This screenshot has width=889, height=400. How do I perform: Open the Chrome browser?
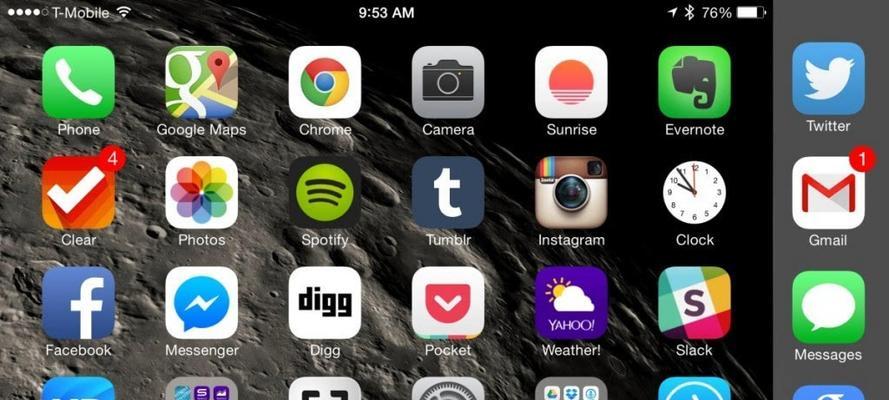coord(325,82)
